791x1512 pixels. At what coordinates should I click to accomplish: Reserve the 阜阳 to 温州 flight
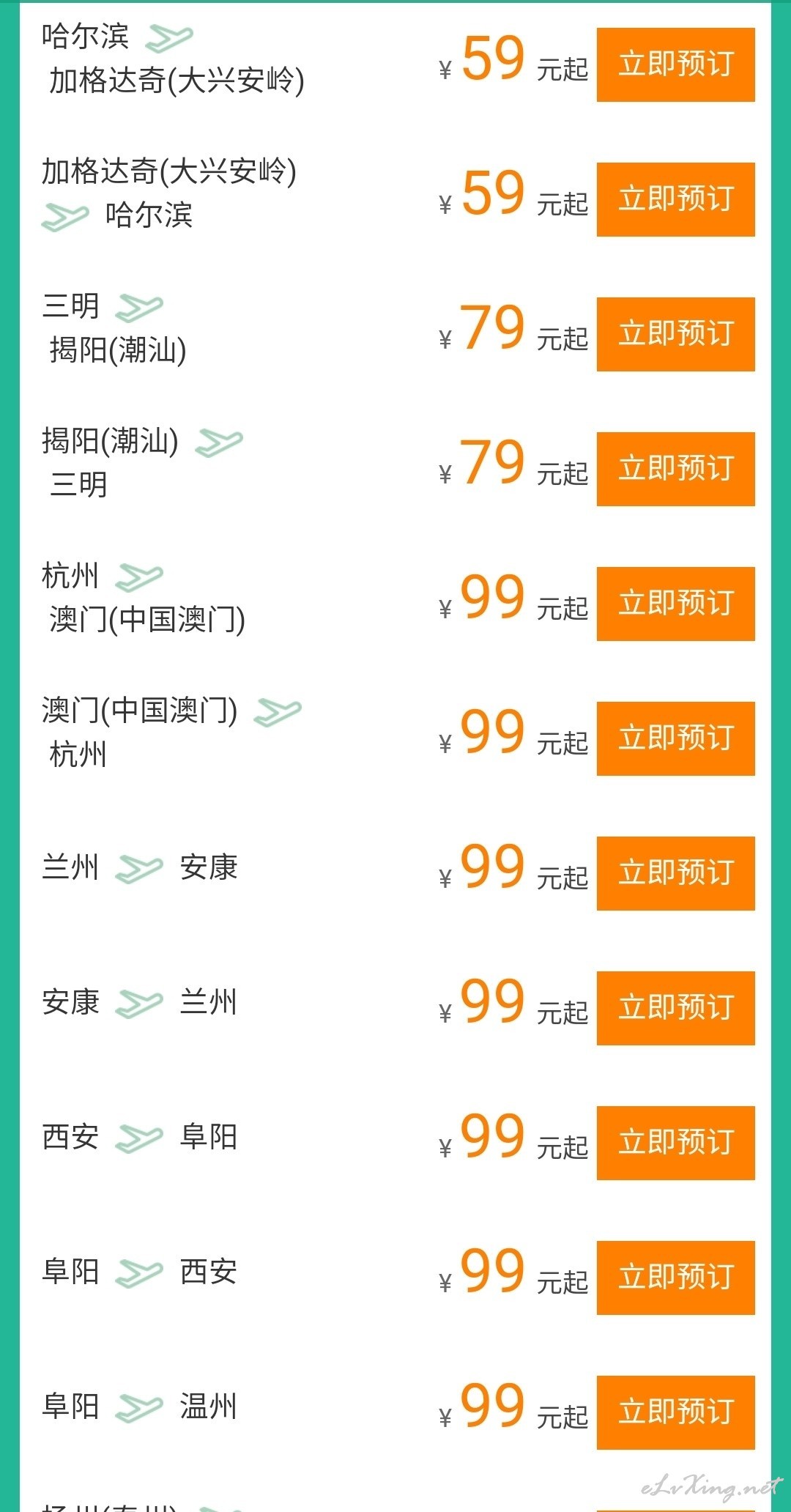(675, 1412)
